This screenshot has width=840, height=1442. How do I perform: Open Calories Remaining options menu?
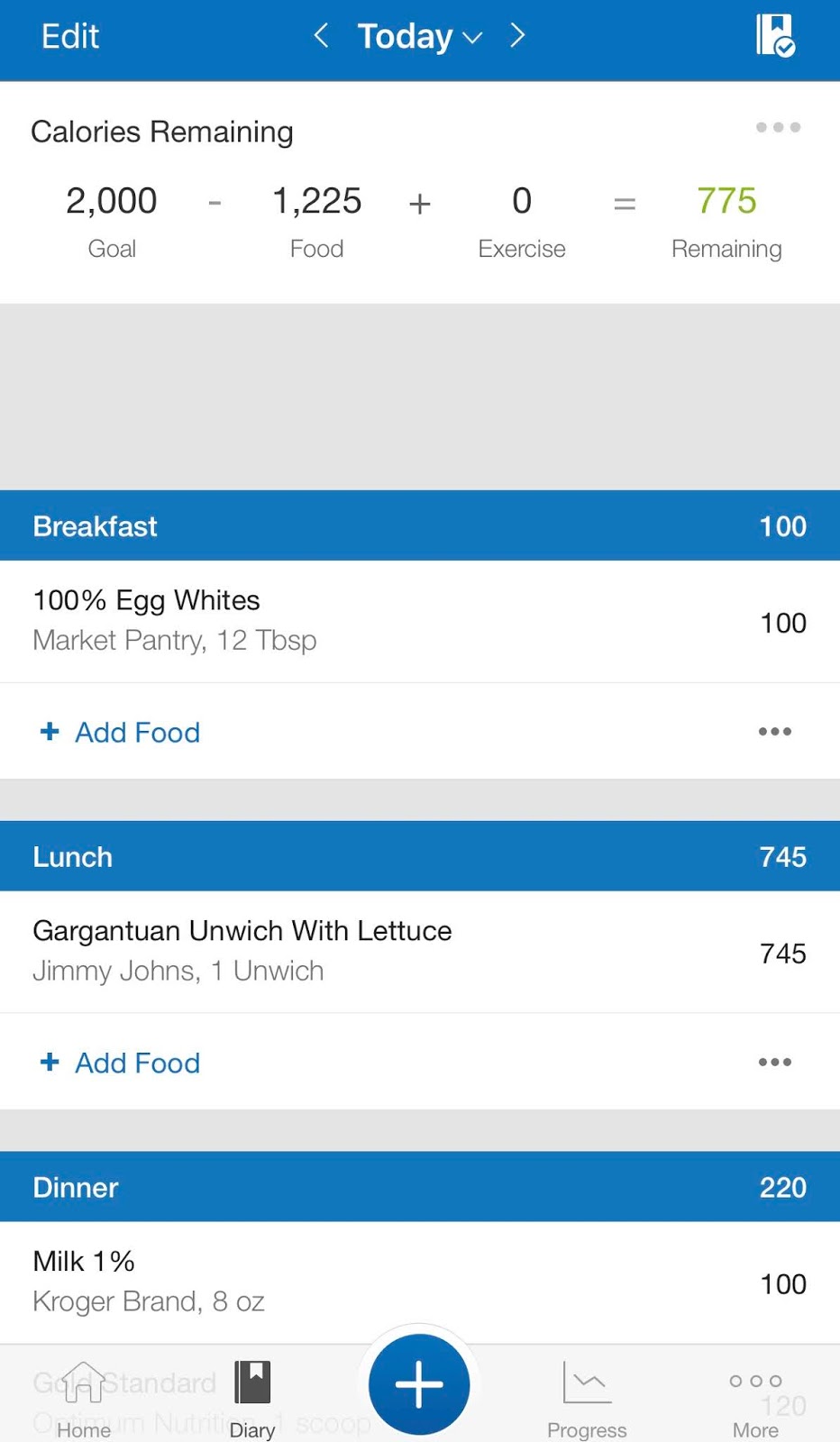tap(777, 128)
